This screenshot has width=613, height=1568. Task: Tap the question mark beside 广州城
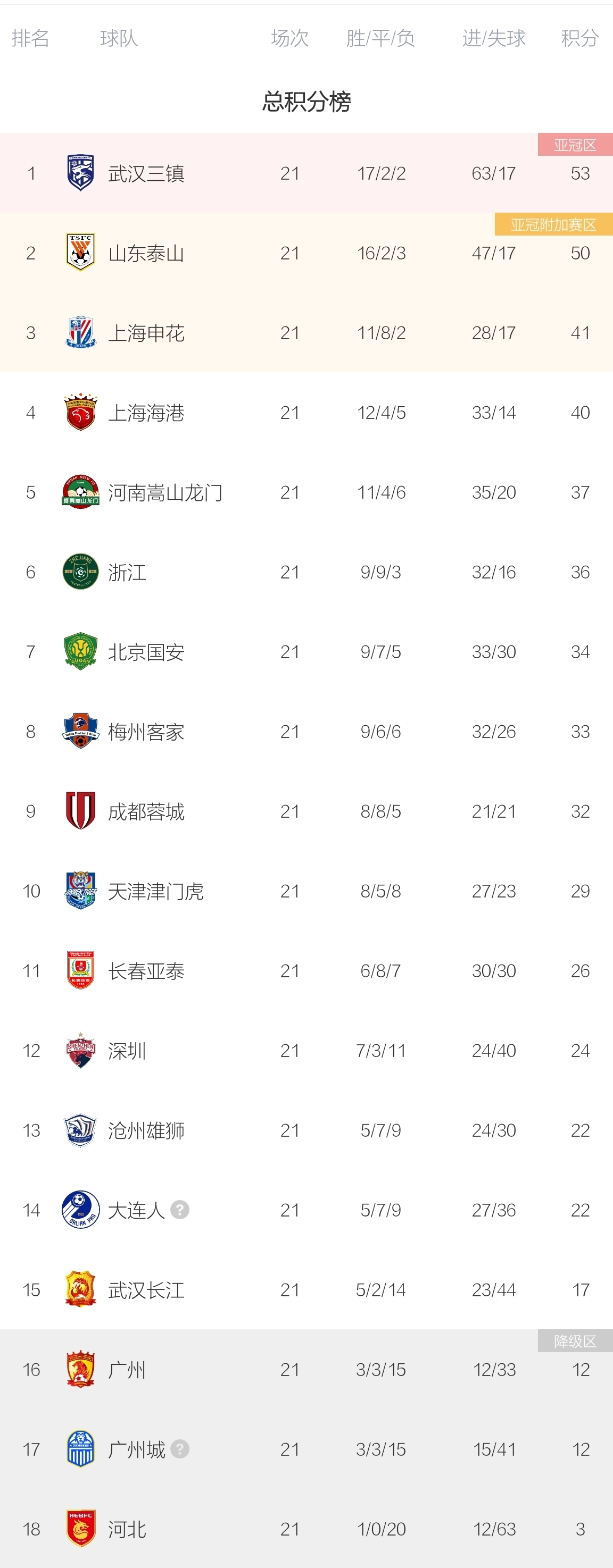180,1449
